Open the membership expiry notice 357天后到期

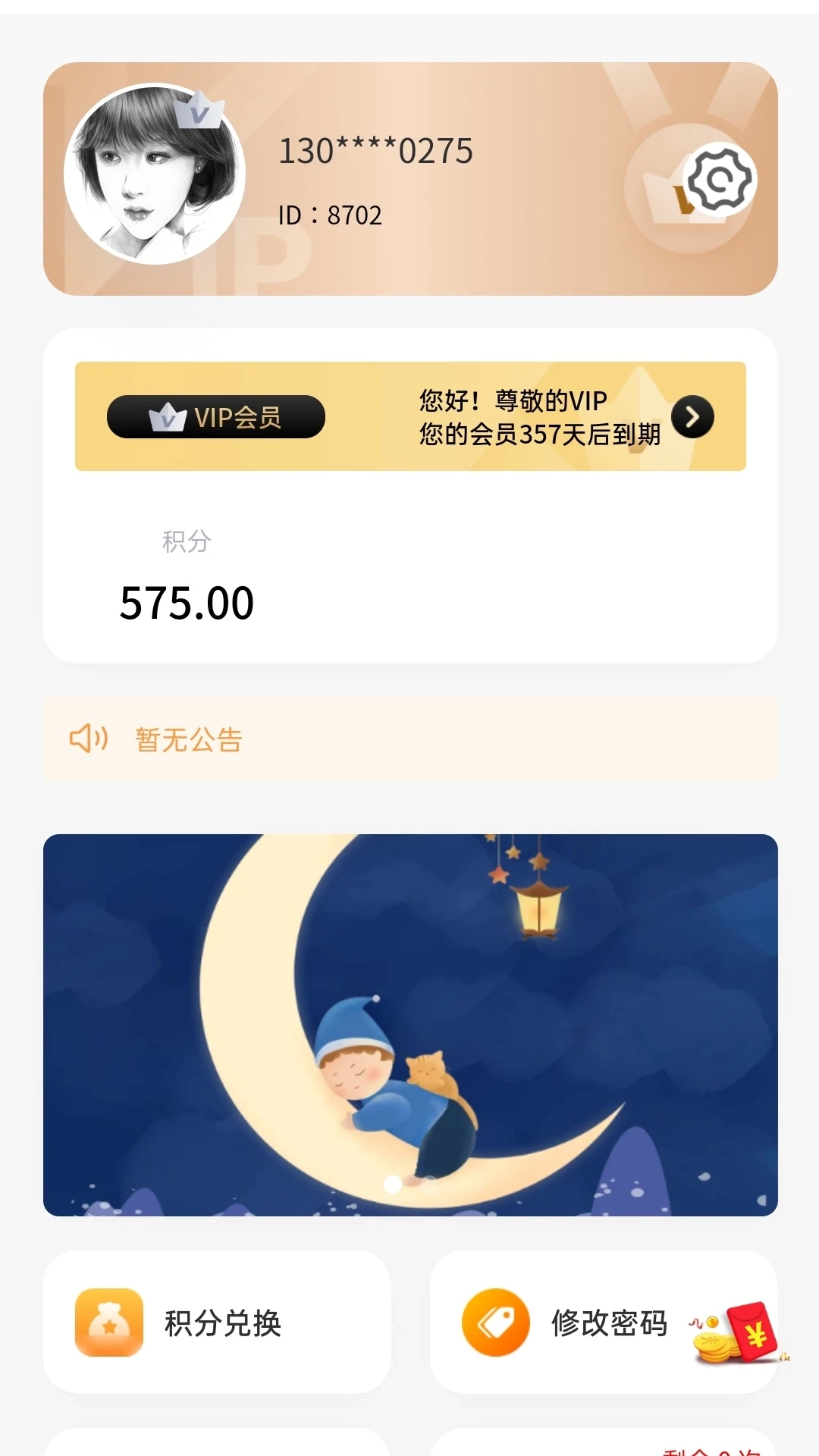click(x=538, y=435)
